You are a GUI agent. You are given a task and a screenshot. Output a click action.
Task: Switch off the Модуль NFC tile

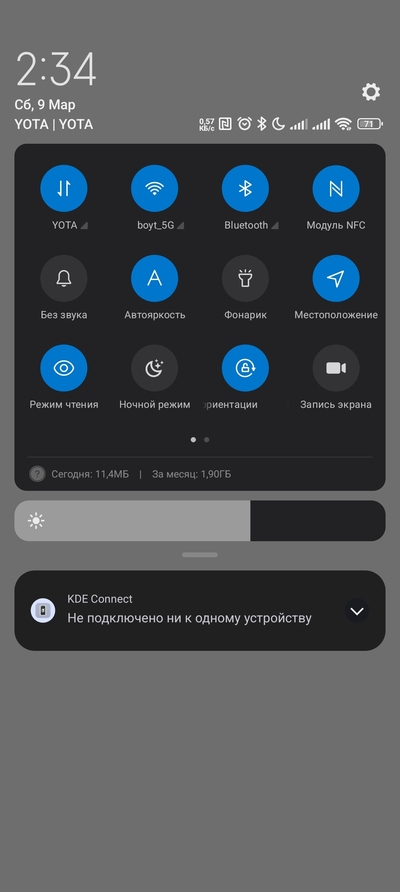click(x=336, y=188)
